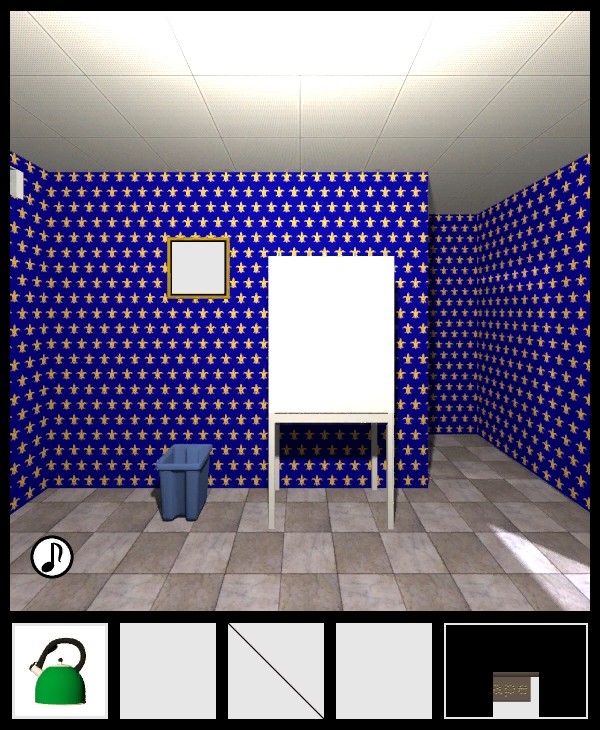Select the green kettle in inventory
Screen dimensions: 600x730
[x=60, y=671]
